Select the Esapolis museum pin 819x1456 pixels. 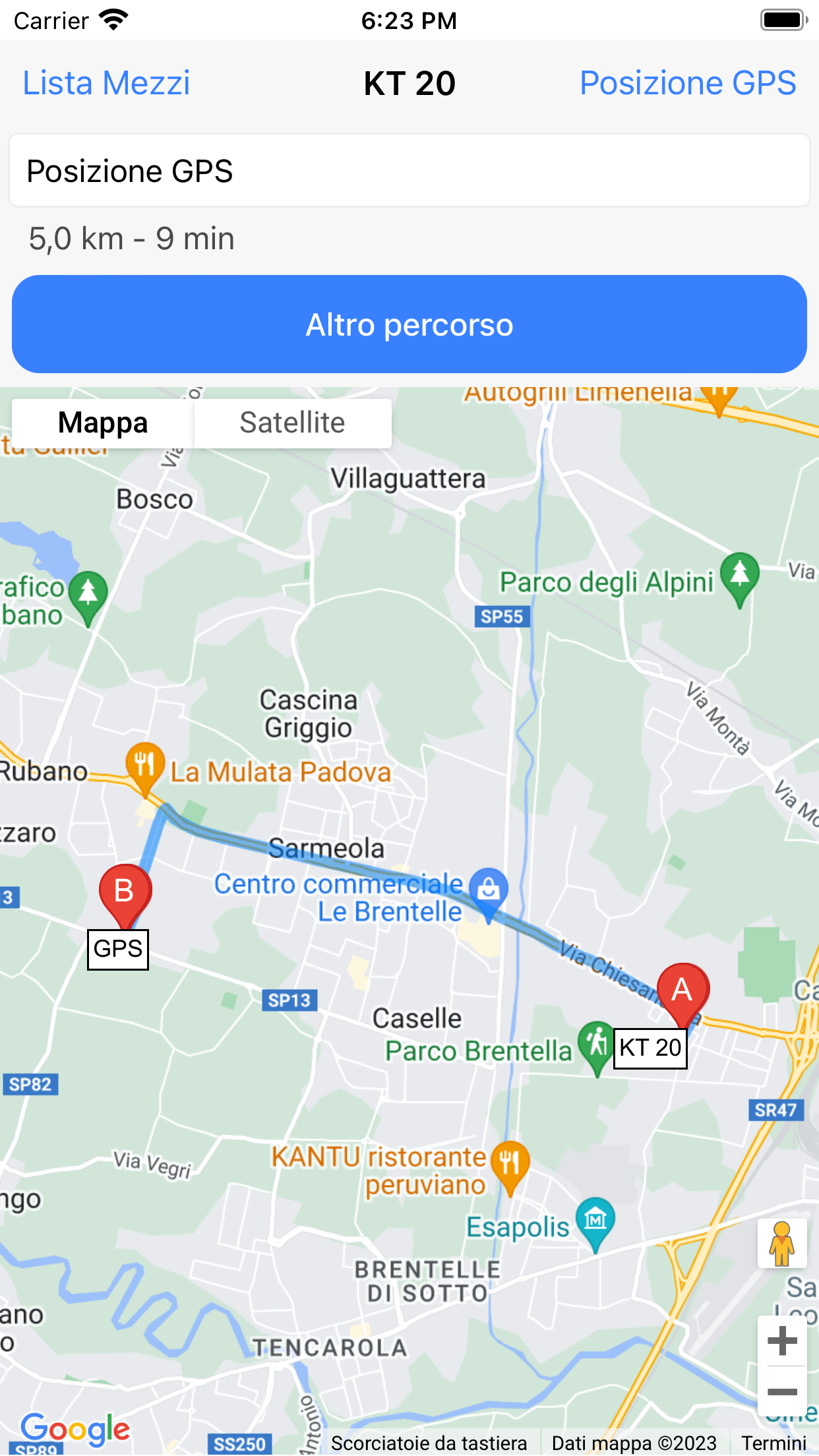595,1221
